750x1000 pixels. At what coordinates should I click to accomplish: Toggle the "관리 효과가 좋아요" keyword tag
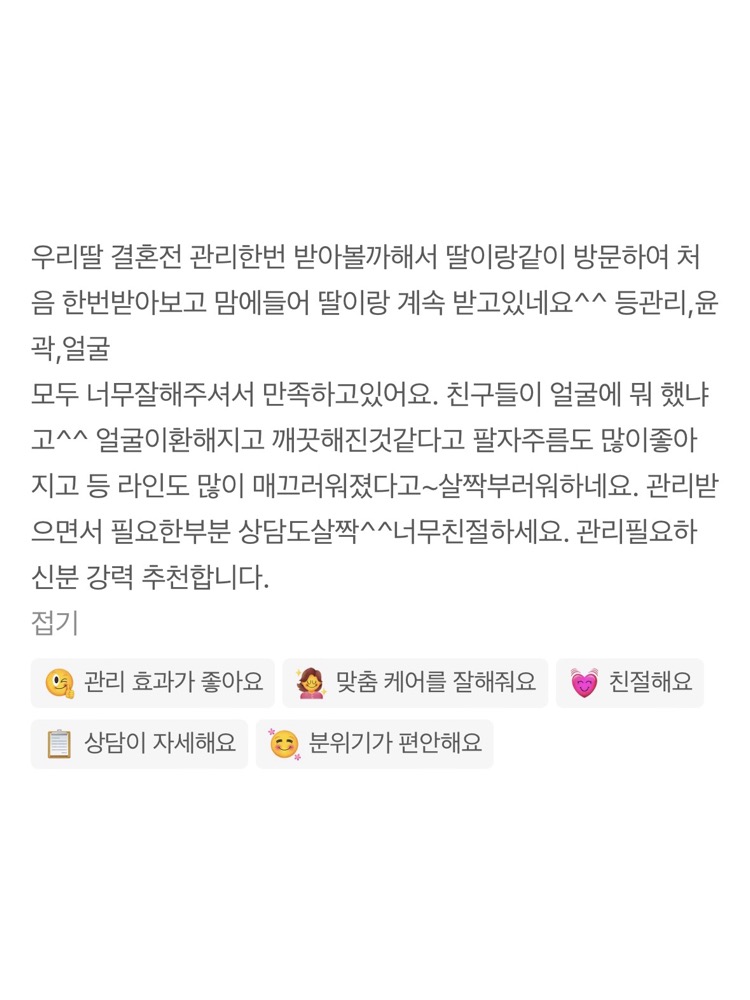tap(152, 683)
